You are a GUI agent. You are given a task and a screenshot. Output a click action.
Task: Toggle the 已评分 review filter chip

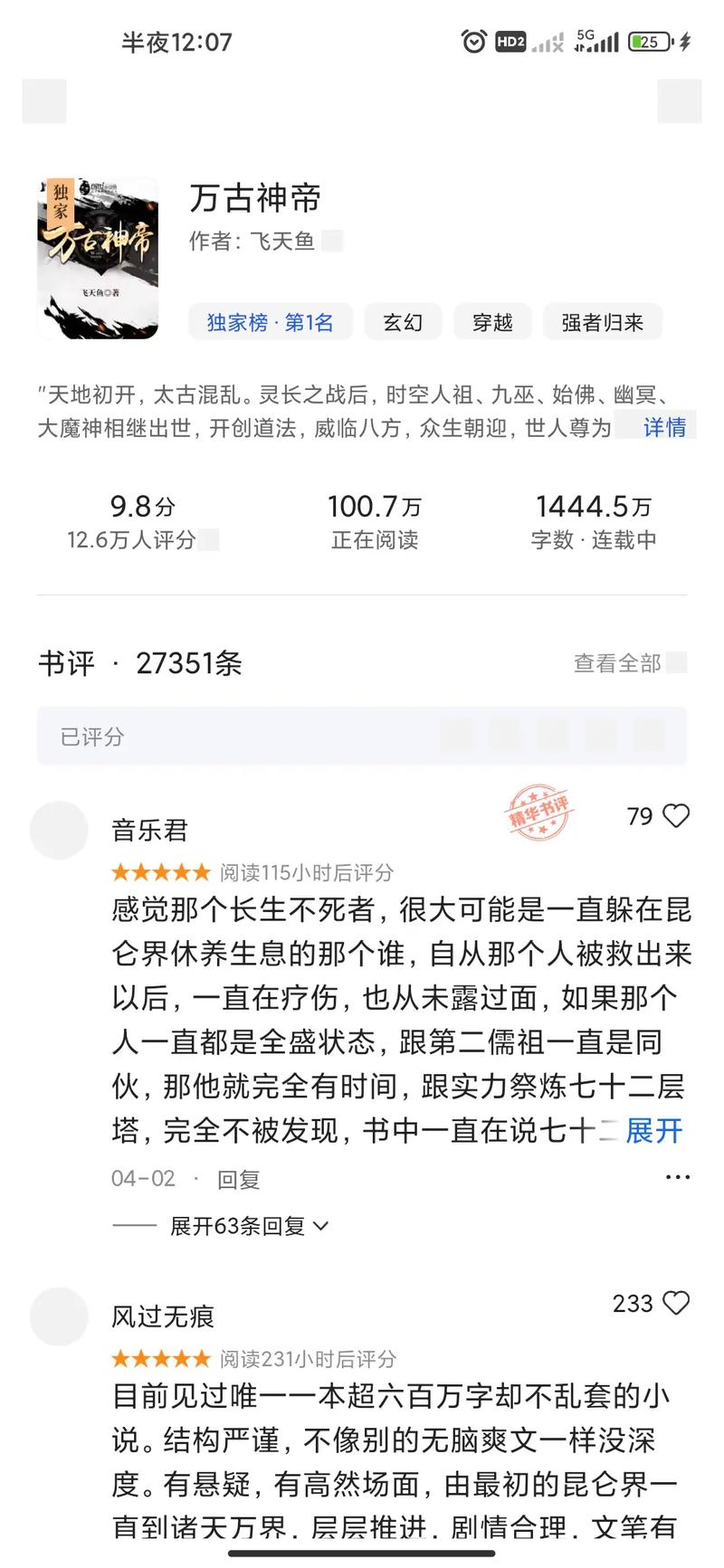click(x=90, y=736)
